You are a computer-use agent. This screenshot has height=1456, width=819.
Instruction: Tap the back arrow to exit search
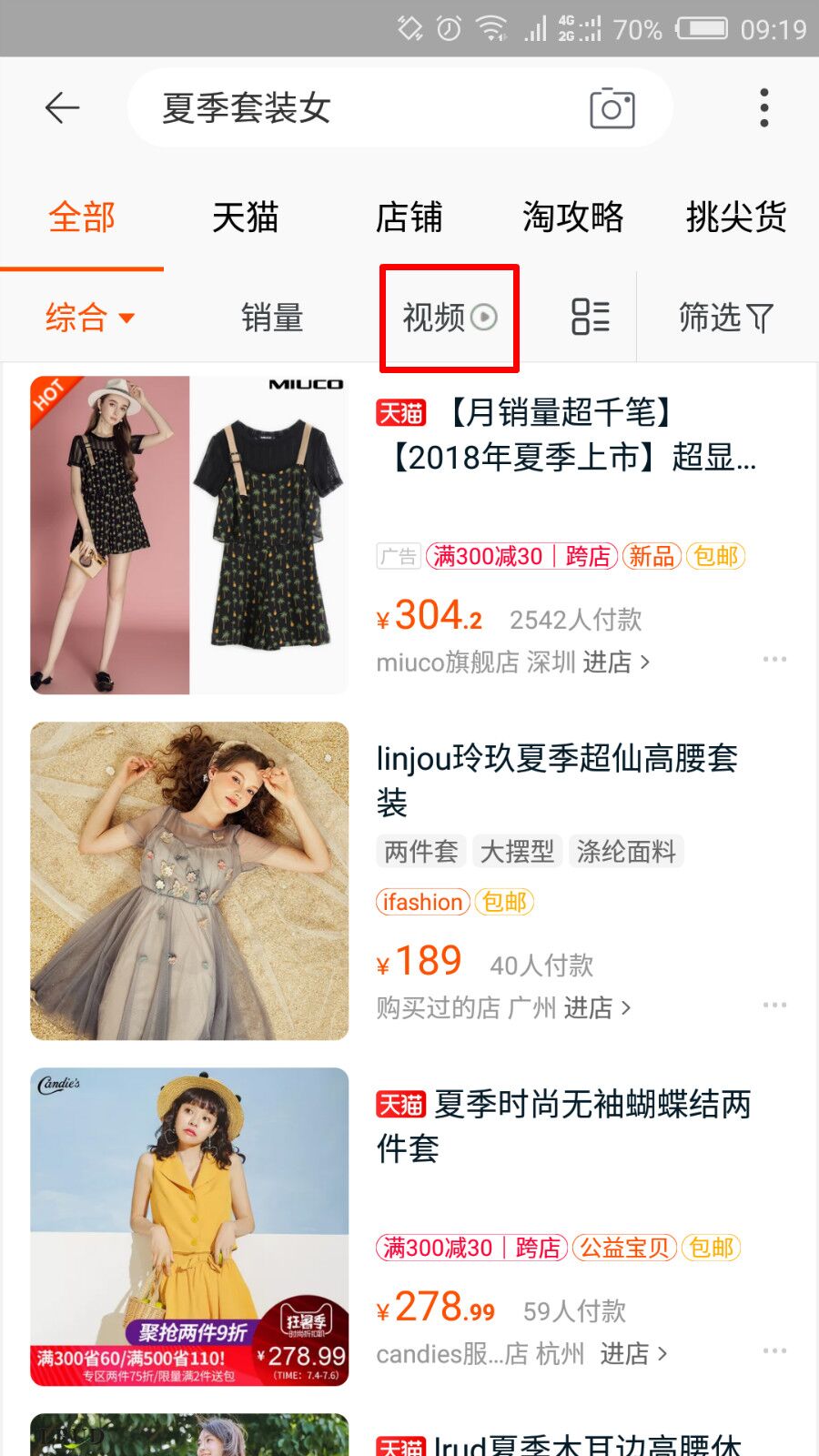(x=62, y=106)
